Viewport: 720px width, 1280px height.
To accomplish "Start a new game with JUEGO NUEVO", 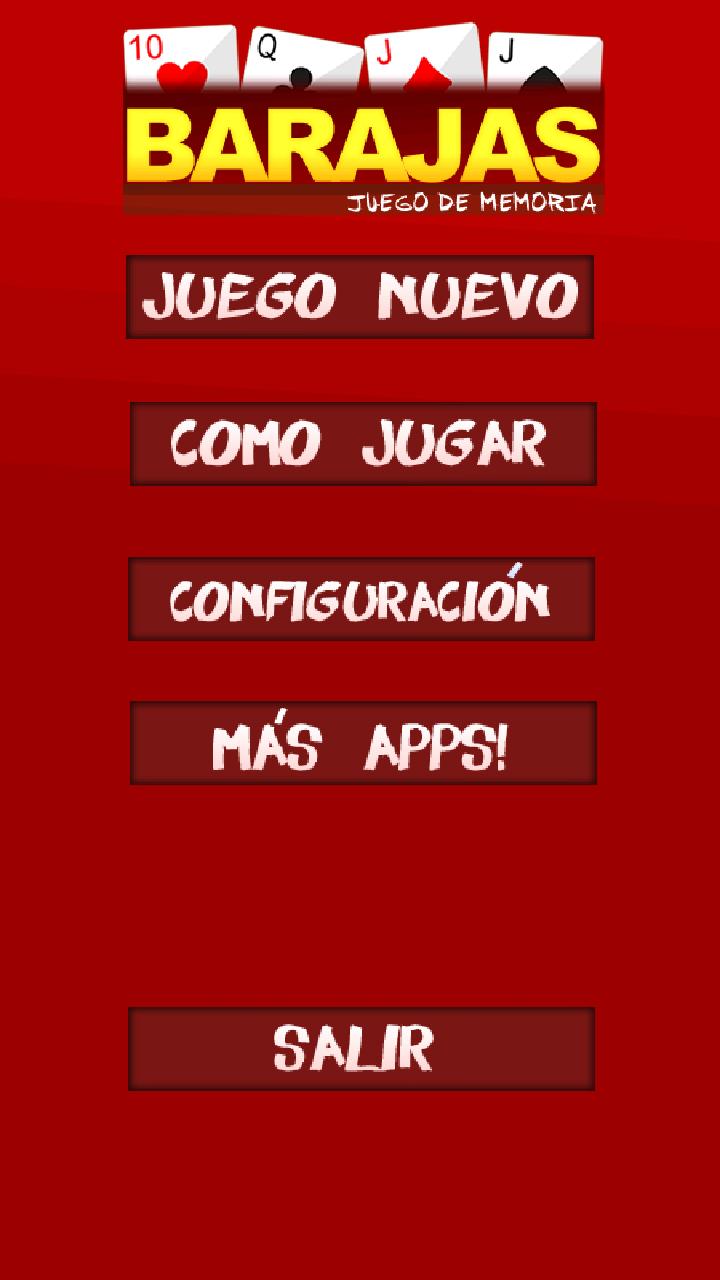I will [x=360, y=298].
